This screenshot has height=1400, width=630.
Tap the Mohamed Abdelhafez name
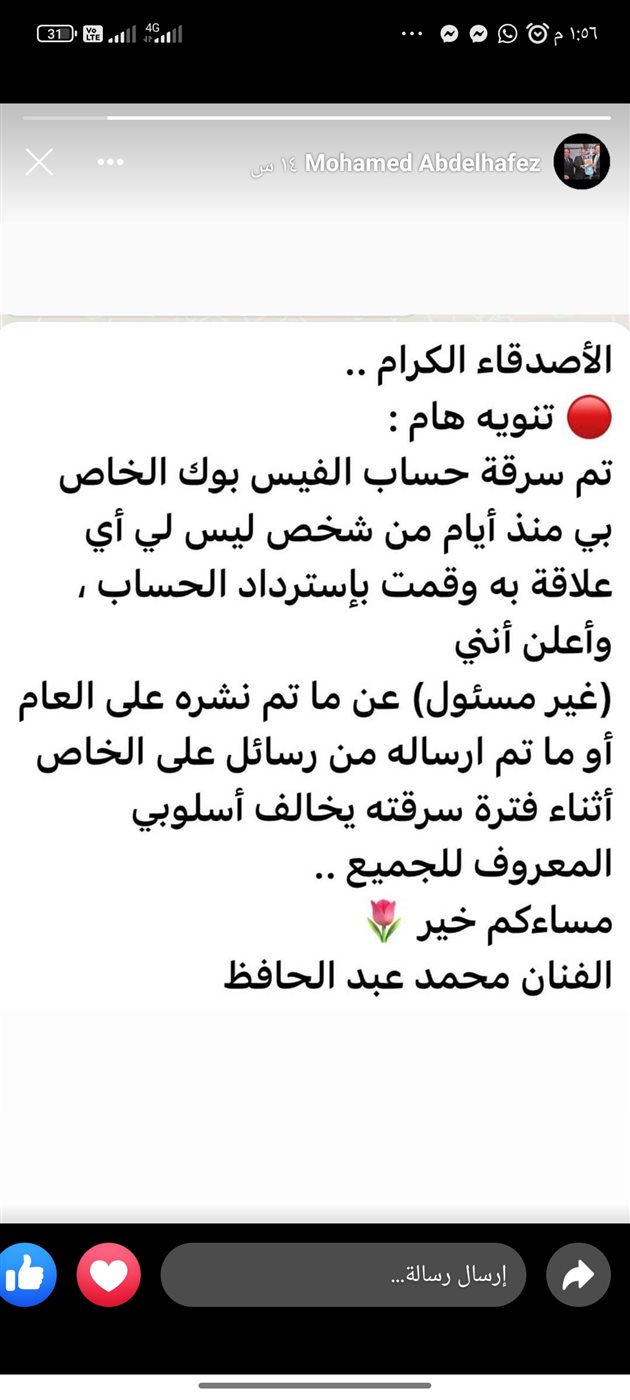point(422,162)
